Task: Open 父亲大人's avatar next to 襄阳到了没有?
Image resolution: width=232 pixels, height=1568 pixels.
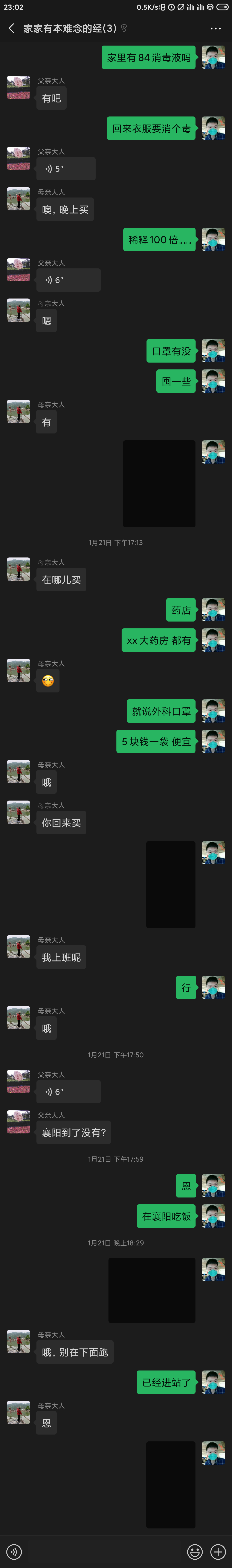Action: [x=18, y=1122]
